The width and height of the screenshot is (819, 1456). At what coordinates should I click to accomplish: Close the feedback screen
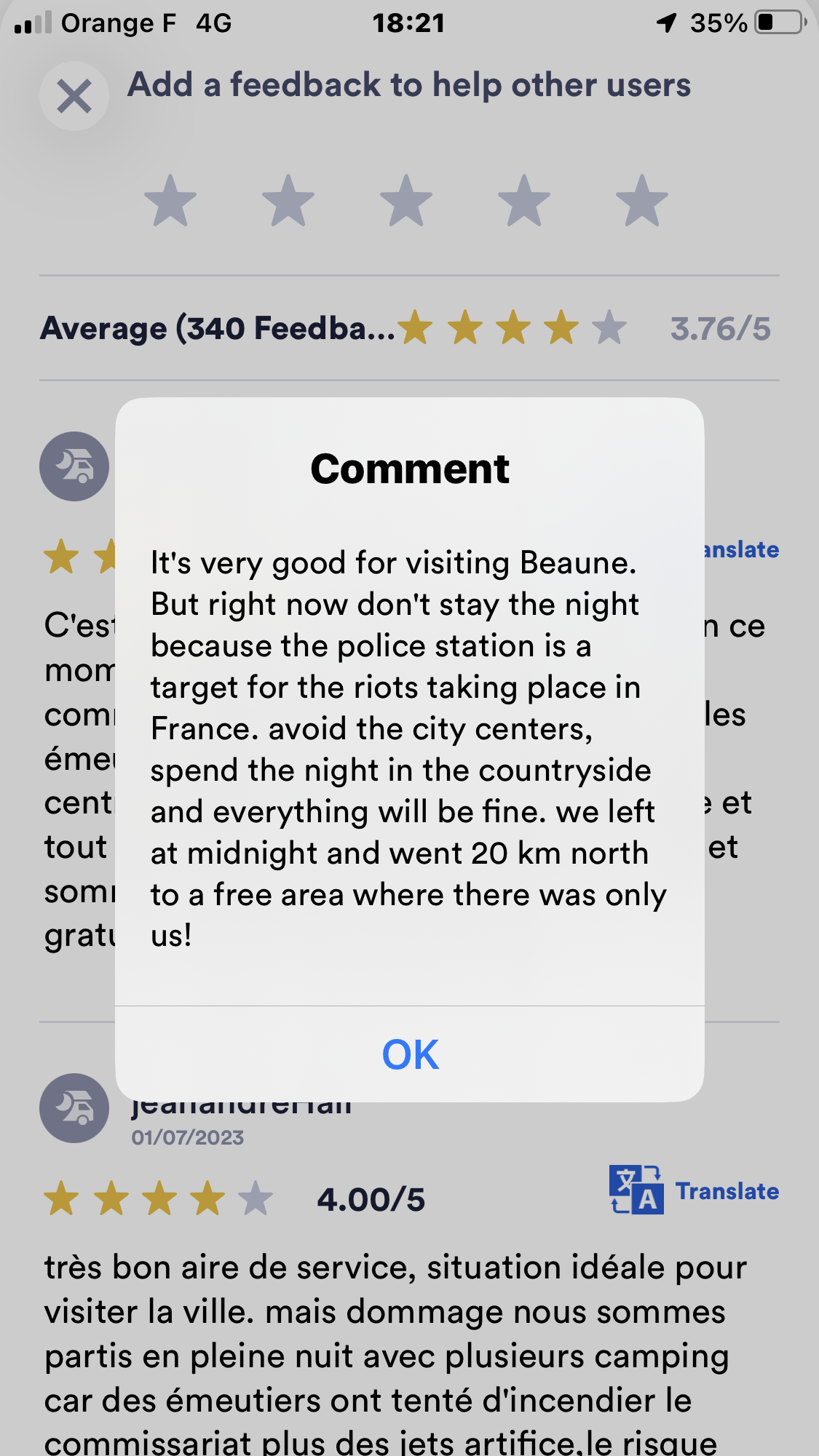74,96
